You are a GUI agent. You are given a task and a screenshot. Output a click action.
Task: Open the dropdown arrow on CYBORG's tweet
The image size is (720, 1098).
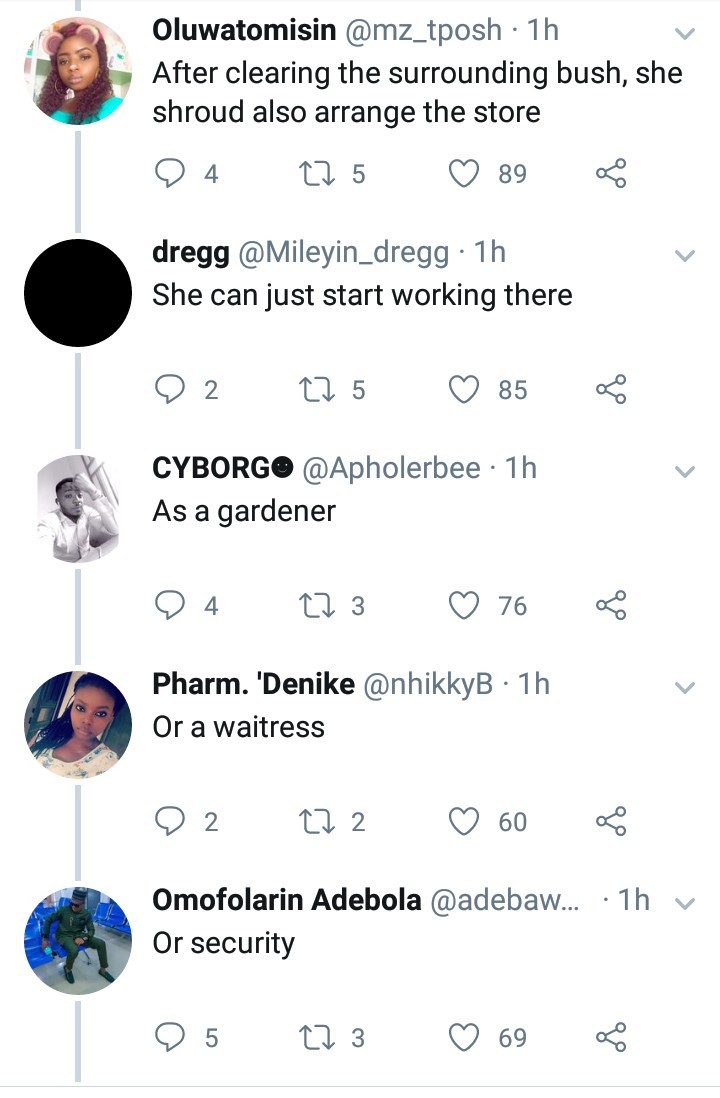pos(685,471)
